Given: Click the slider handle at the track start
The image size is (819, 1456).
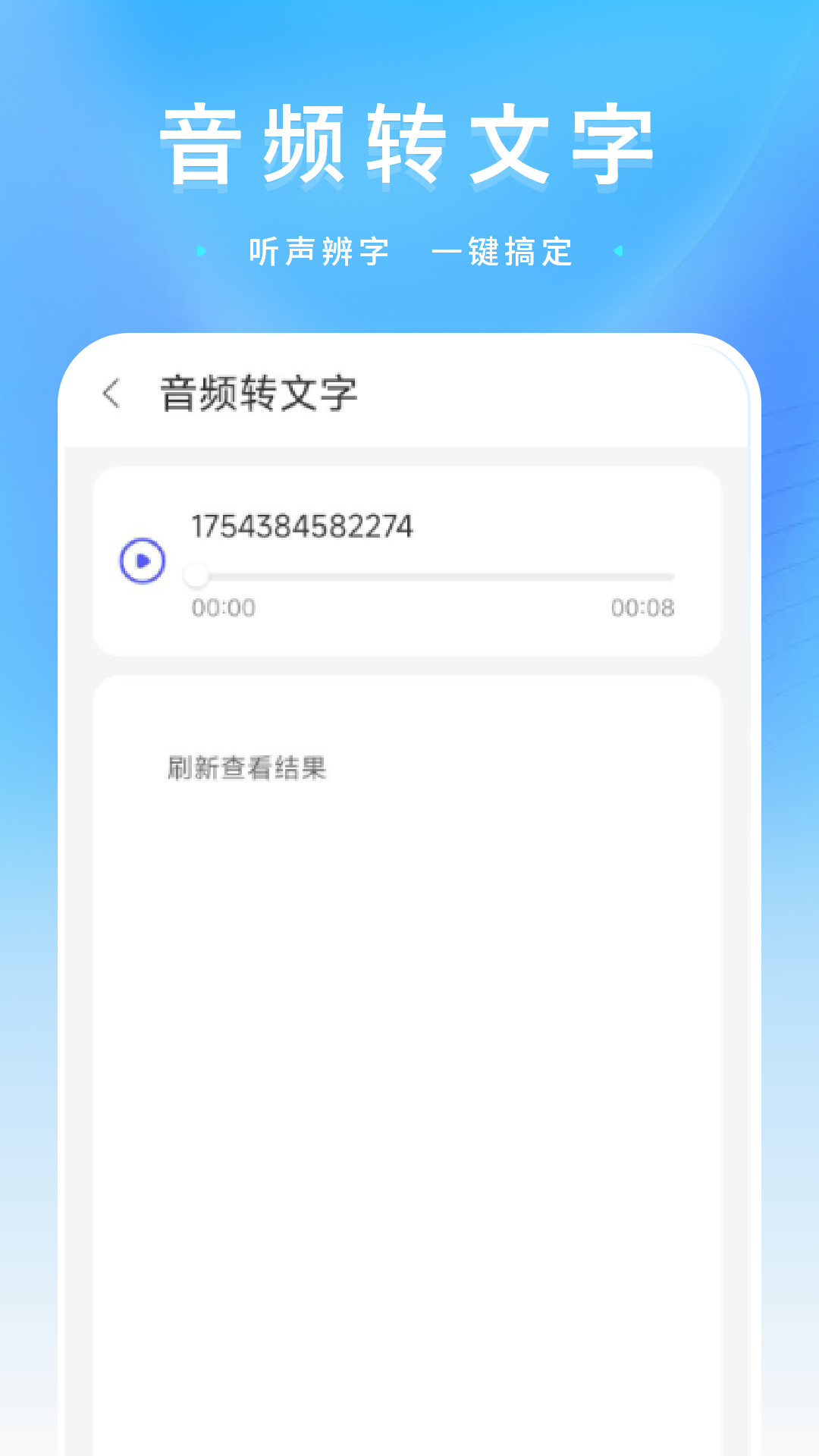Looking at the screenshot, I should [197, 576].
